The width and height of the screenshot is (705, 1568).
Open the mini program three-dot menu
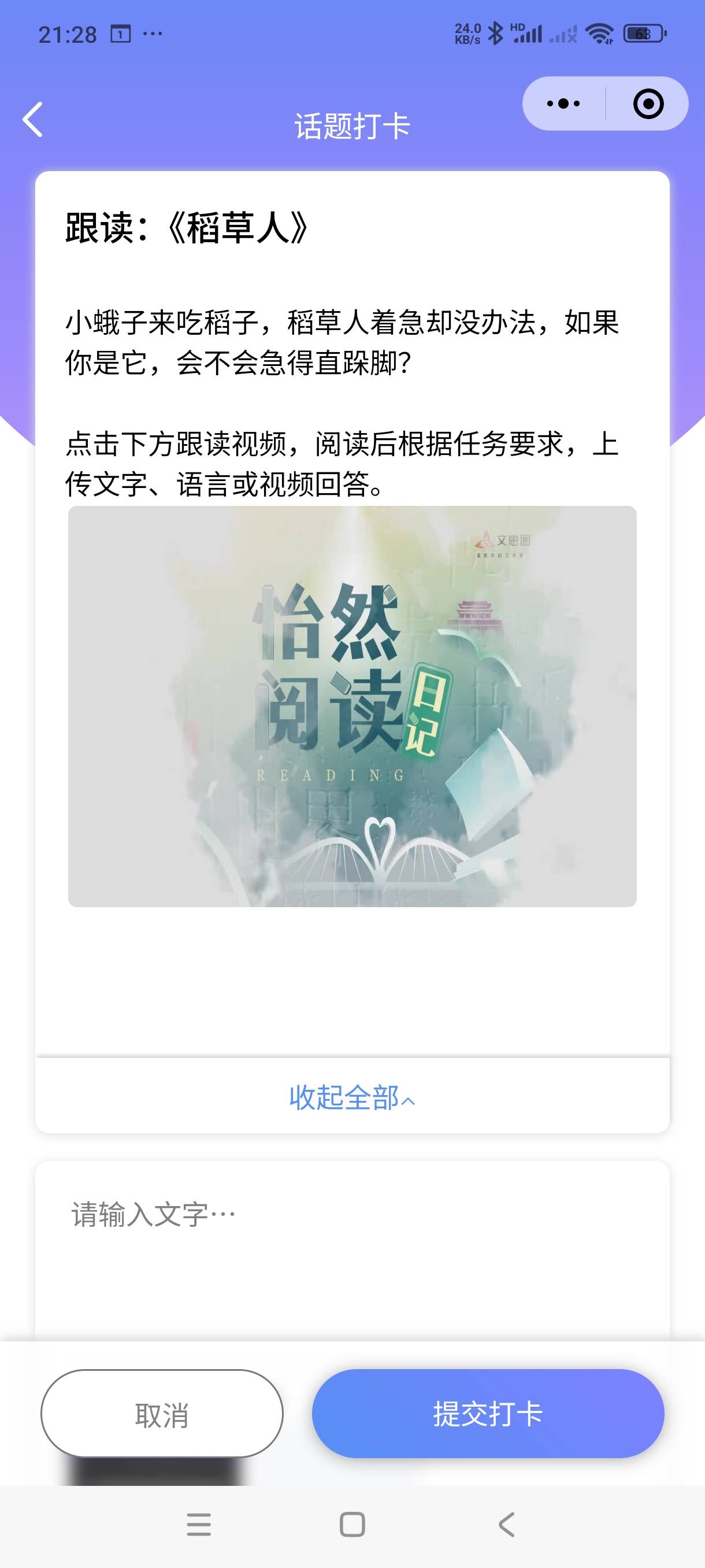point(563,103)
